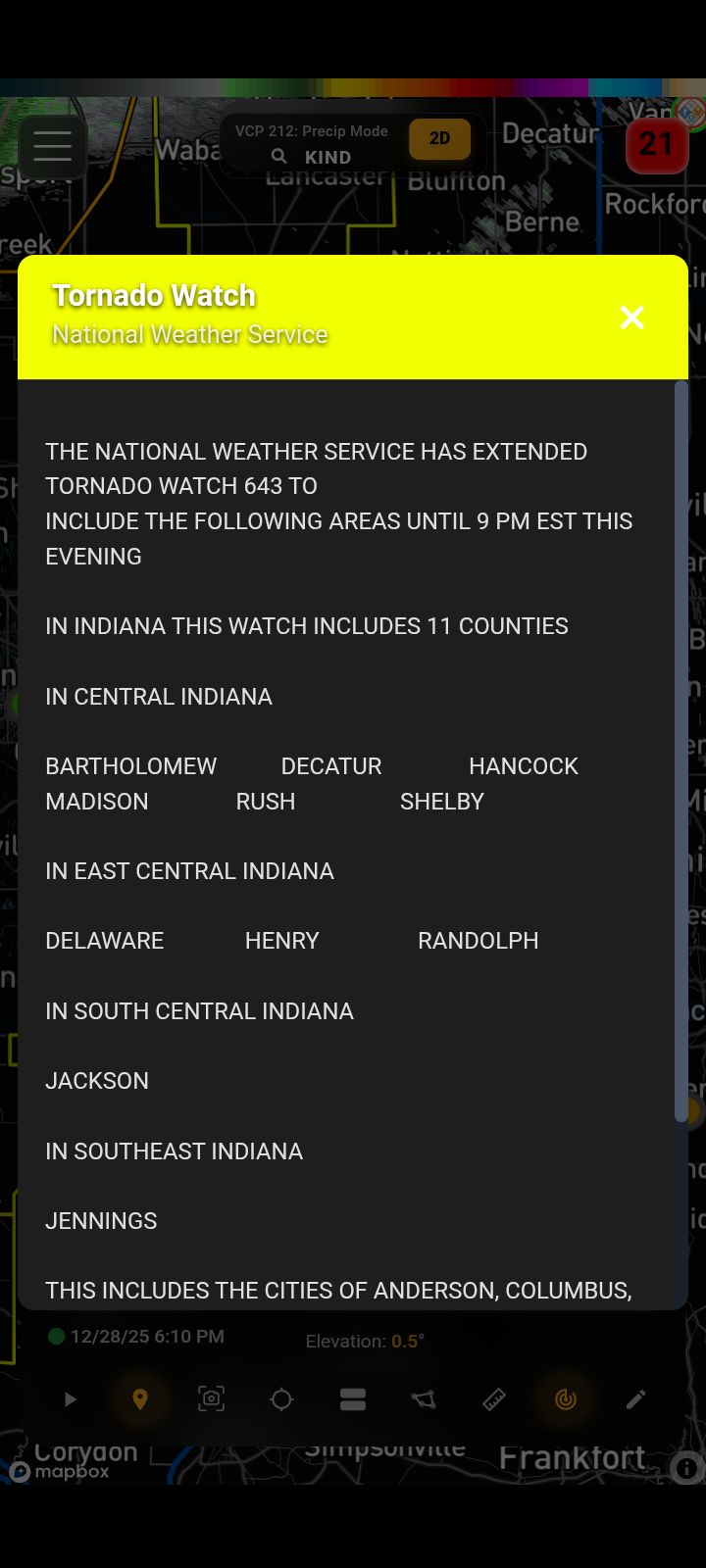Close the Tornado Watch dialog
The height and width of the screenshot is (1568, 706).
(x=632, y=318)
